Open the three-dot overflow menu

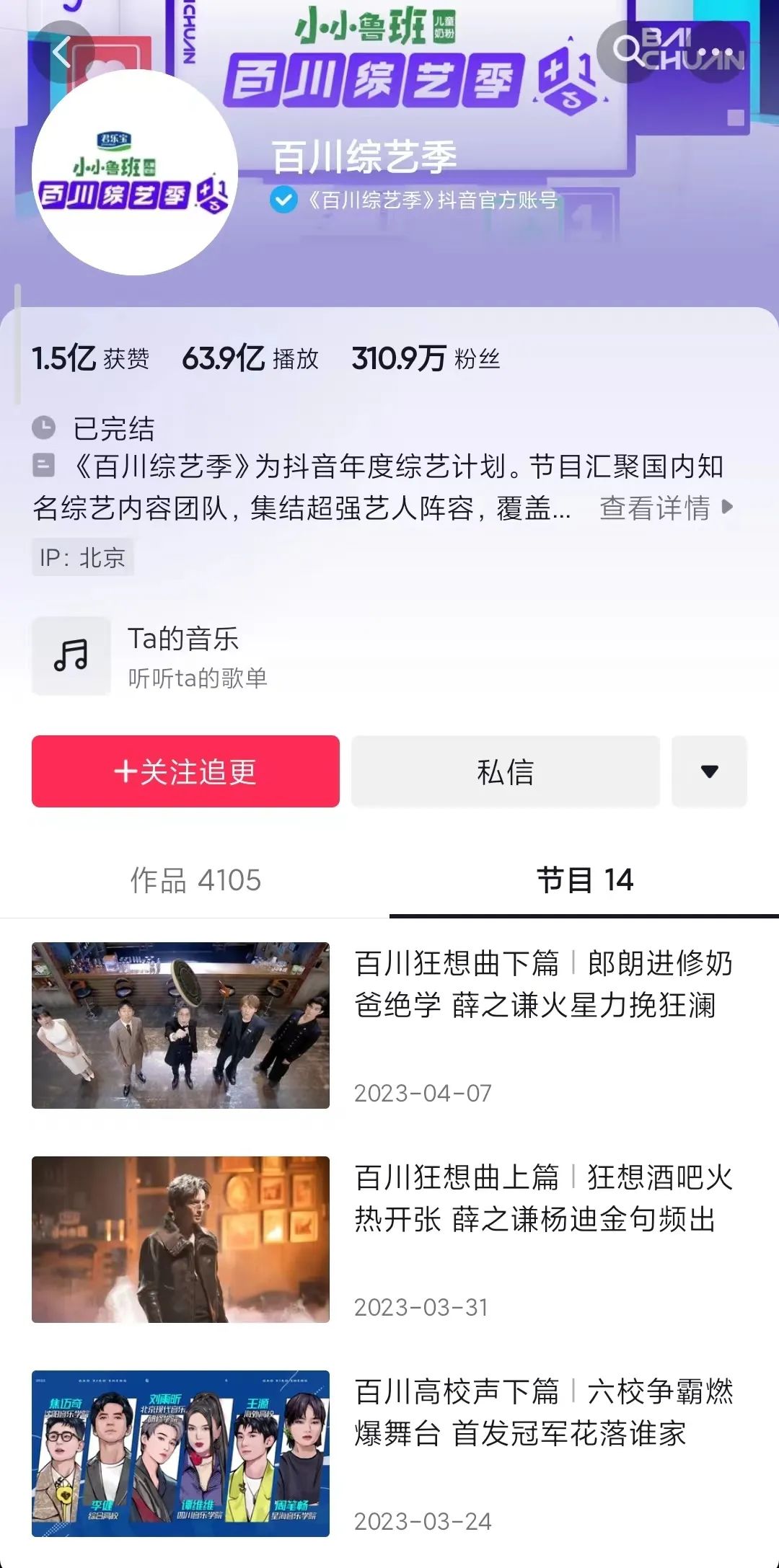click(x=716, y=52)
